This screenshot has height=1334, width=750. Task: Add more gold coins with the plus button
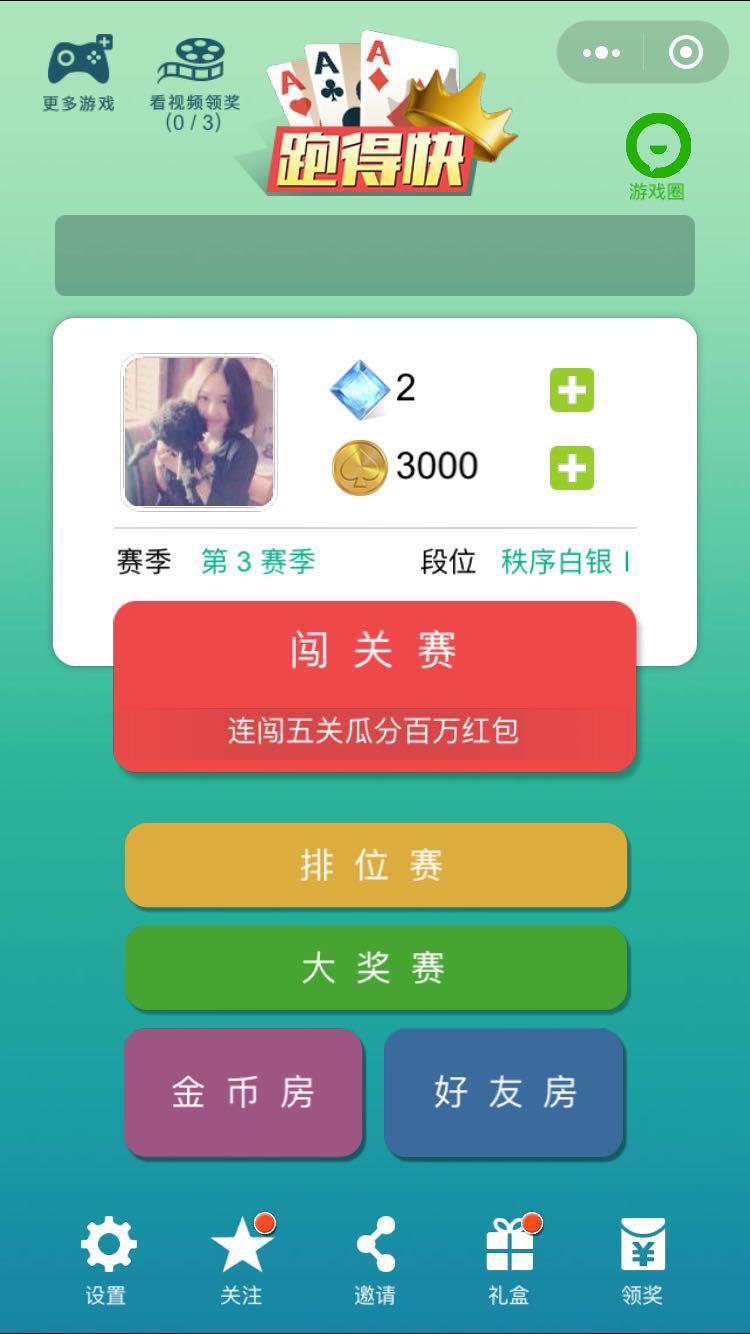572,468
